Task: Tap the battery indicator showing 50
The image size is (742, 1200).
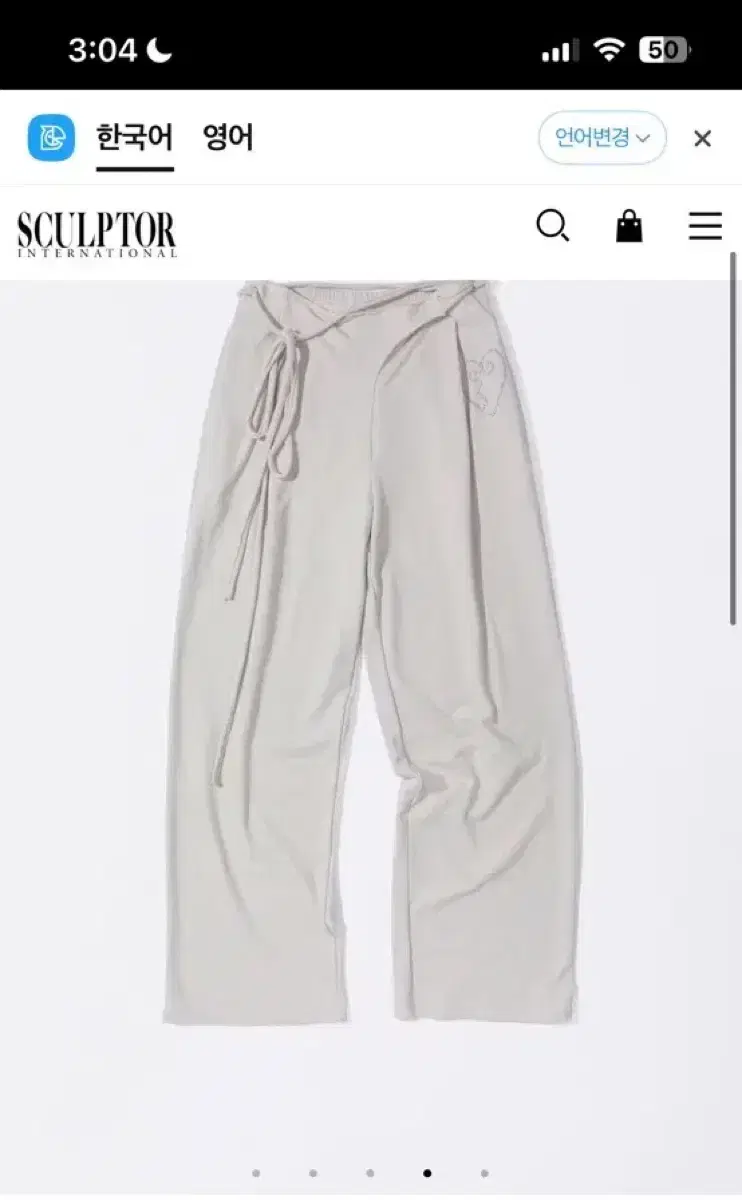Action: tap(661, 50)
